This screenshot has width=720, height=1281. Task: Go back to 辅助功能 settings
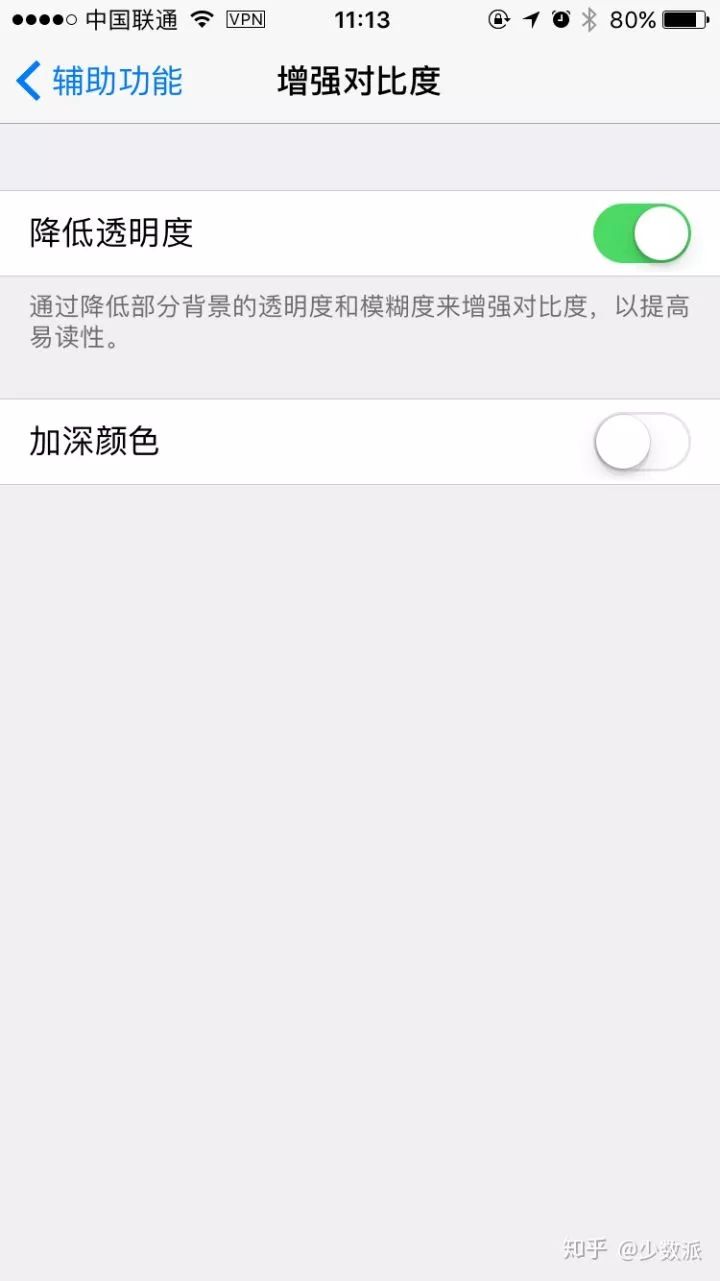click(98, 81)
